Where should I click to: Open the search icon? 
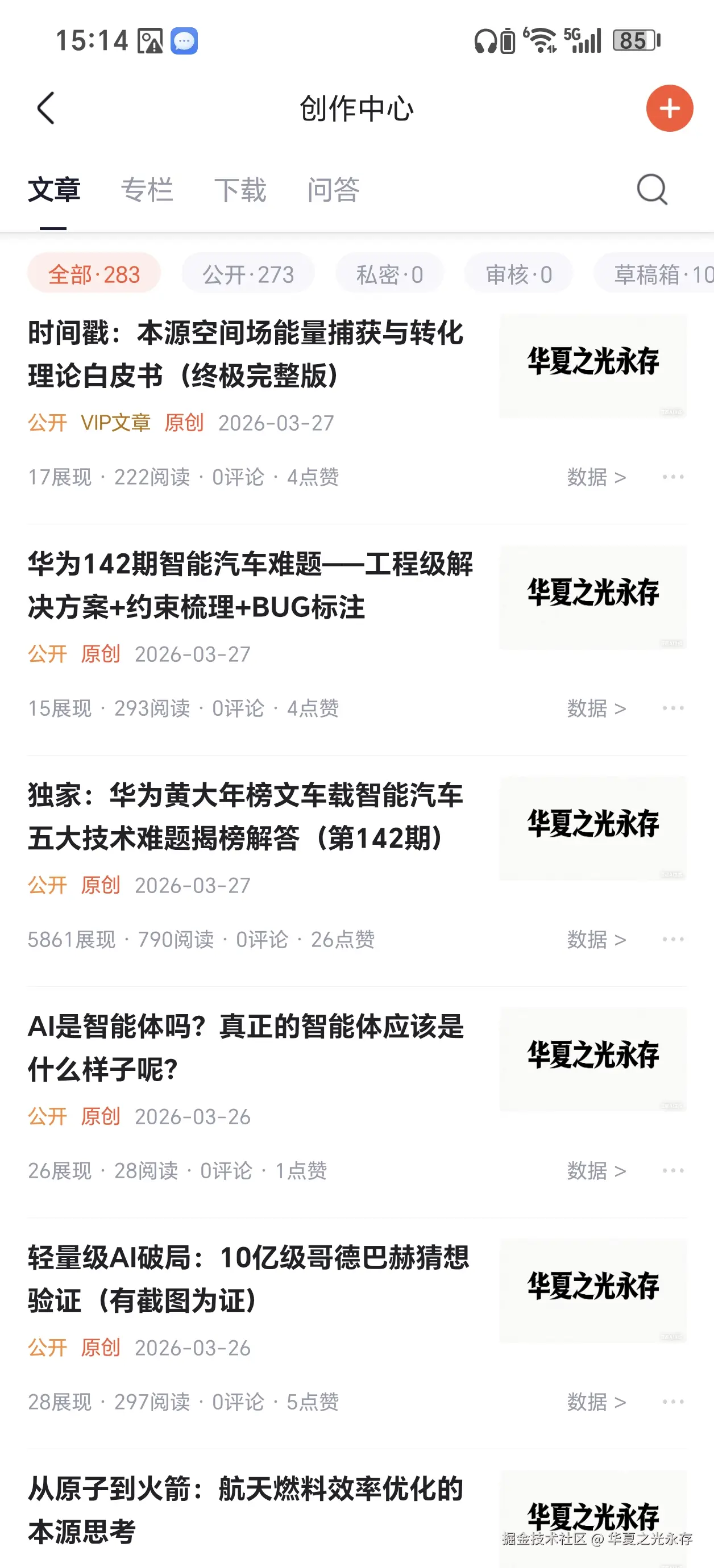coord(651,189)
